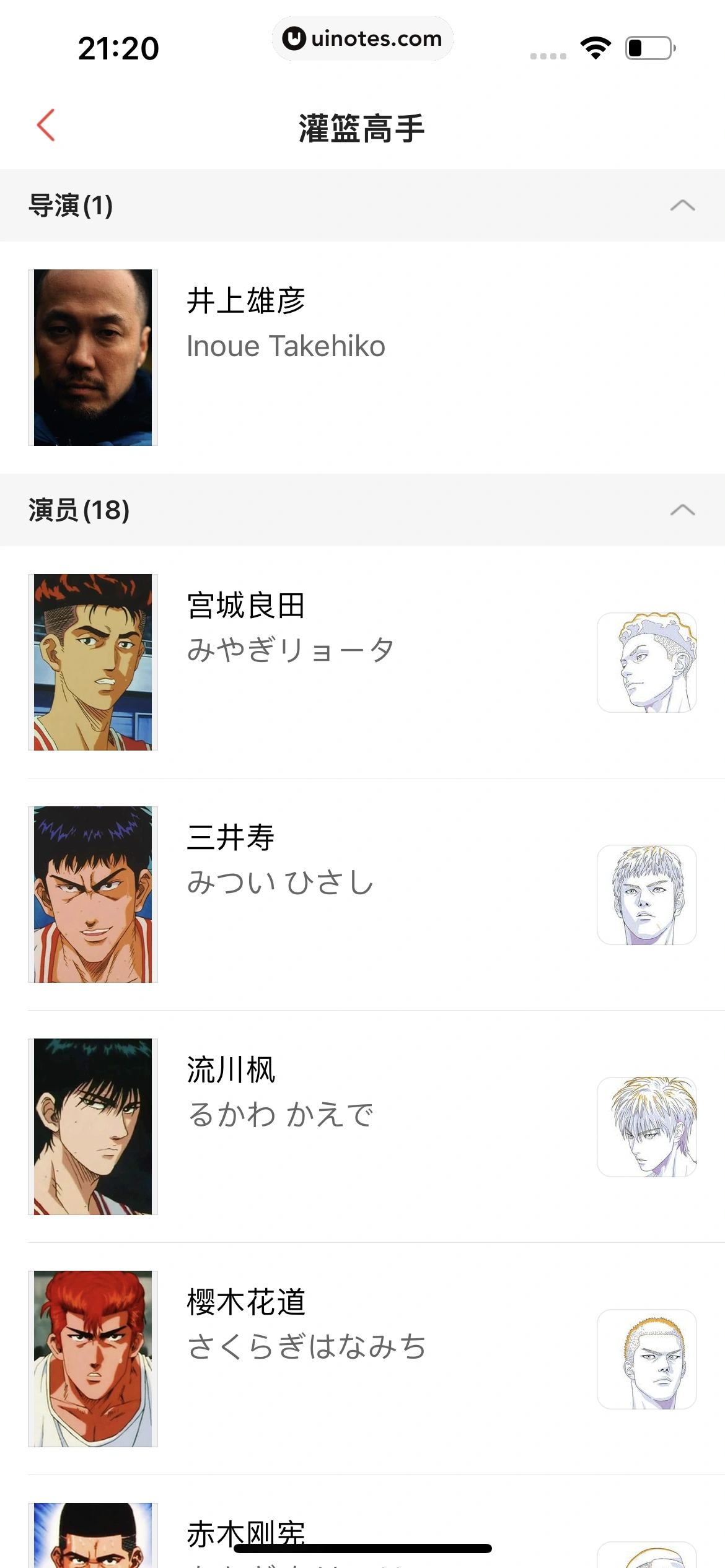This screenshot has width=725, height=1568.
Task: Select the 演员(18) section header
Action: point(77,509)
